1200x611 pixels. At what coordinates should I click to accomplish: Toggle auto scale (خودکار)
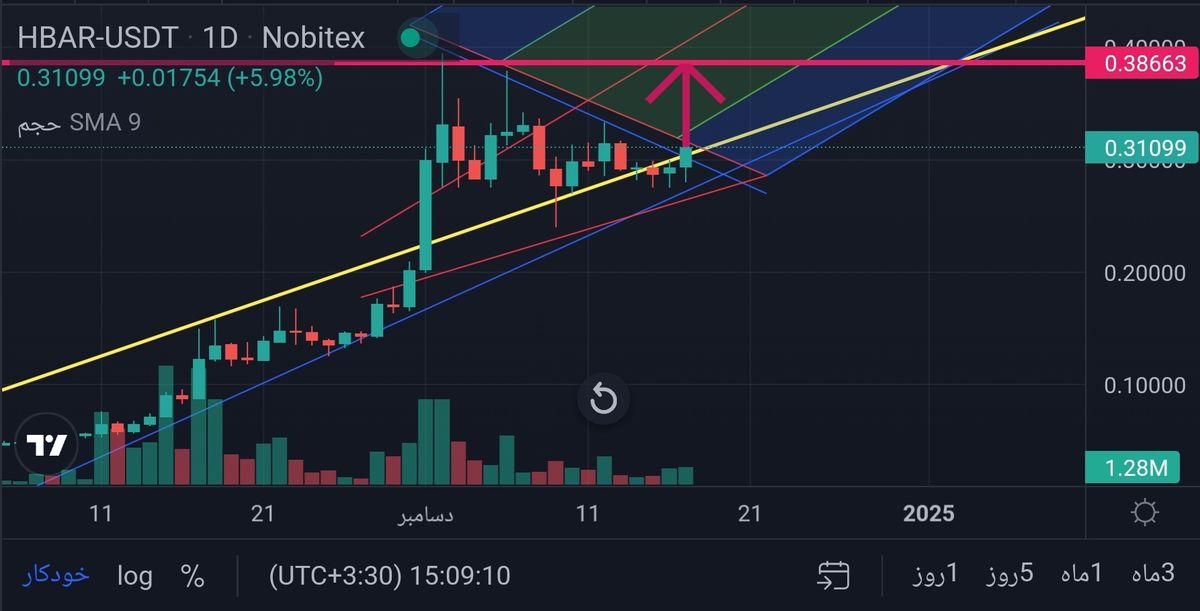pyautogui.click(x=56, y=575)
